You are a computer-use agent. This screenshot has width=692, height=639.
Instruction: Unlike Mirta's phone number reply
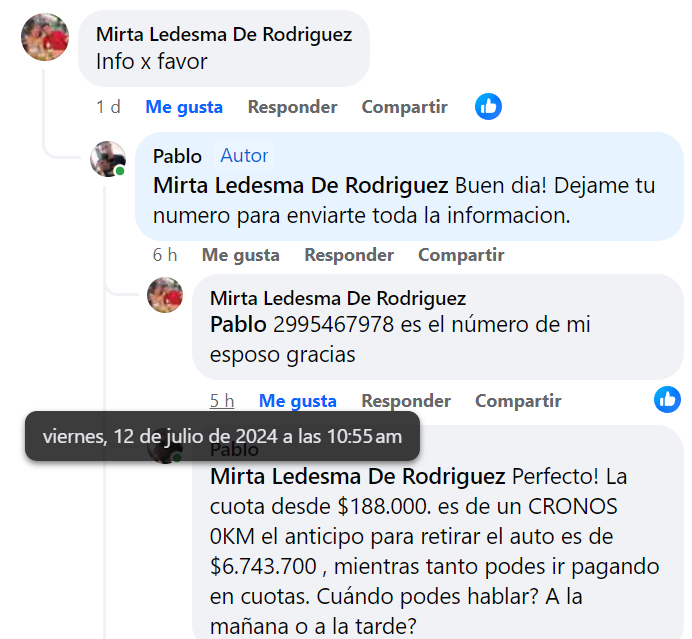point(298,401)
